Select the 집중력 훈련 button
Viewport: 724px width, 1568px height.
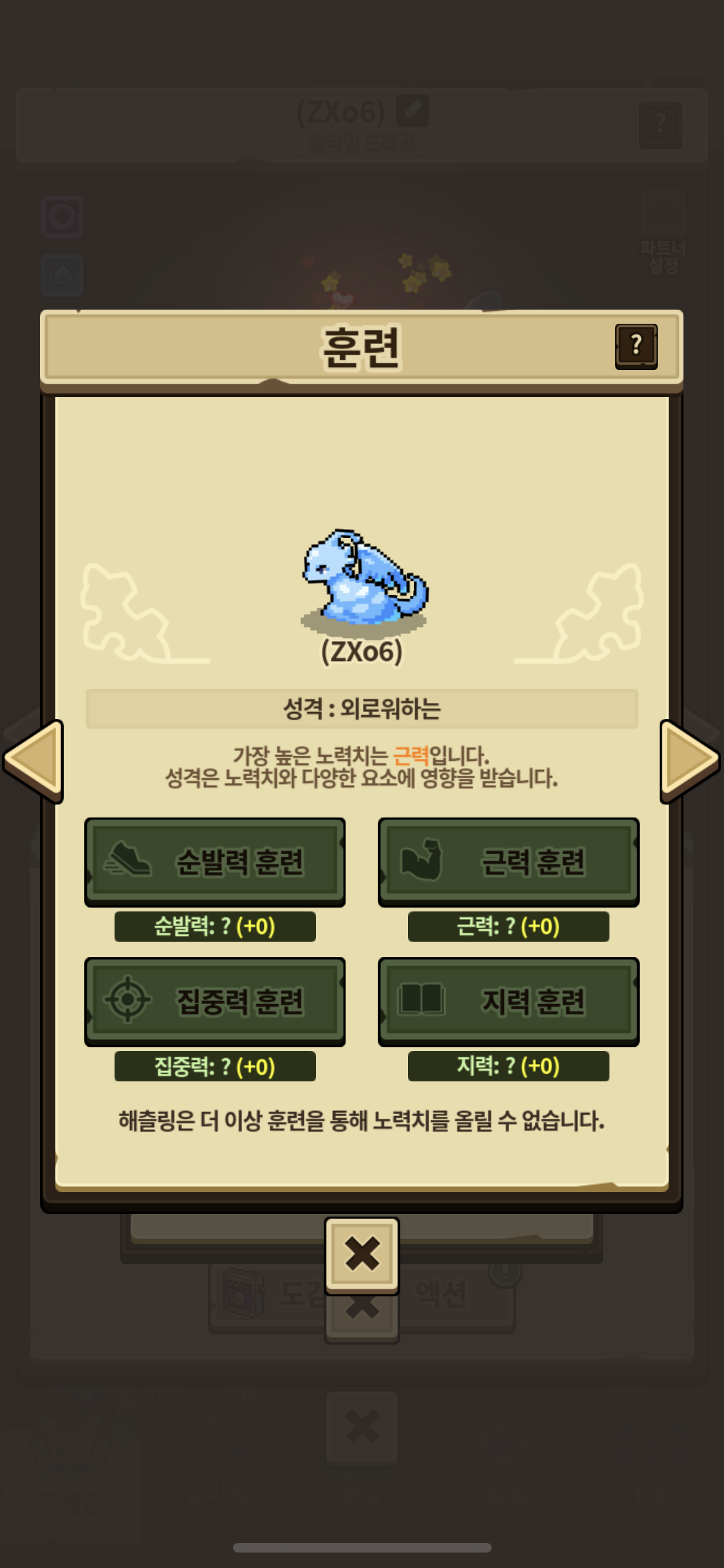[x=215, y=1002]
